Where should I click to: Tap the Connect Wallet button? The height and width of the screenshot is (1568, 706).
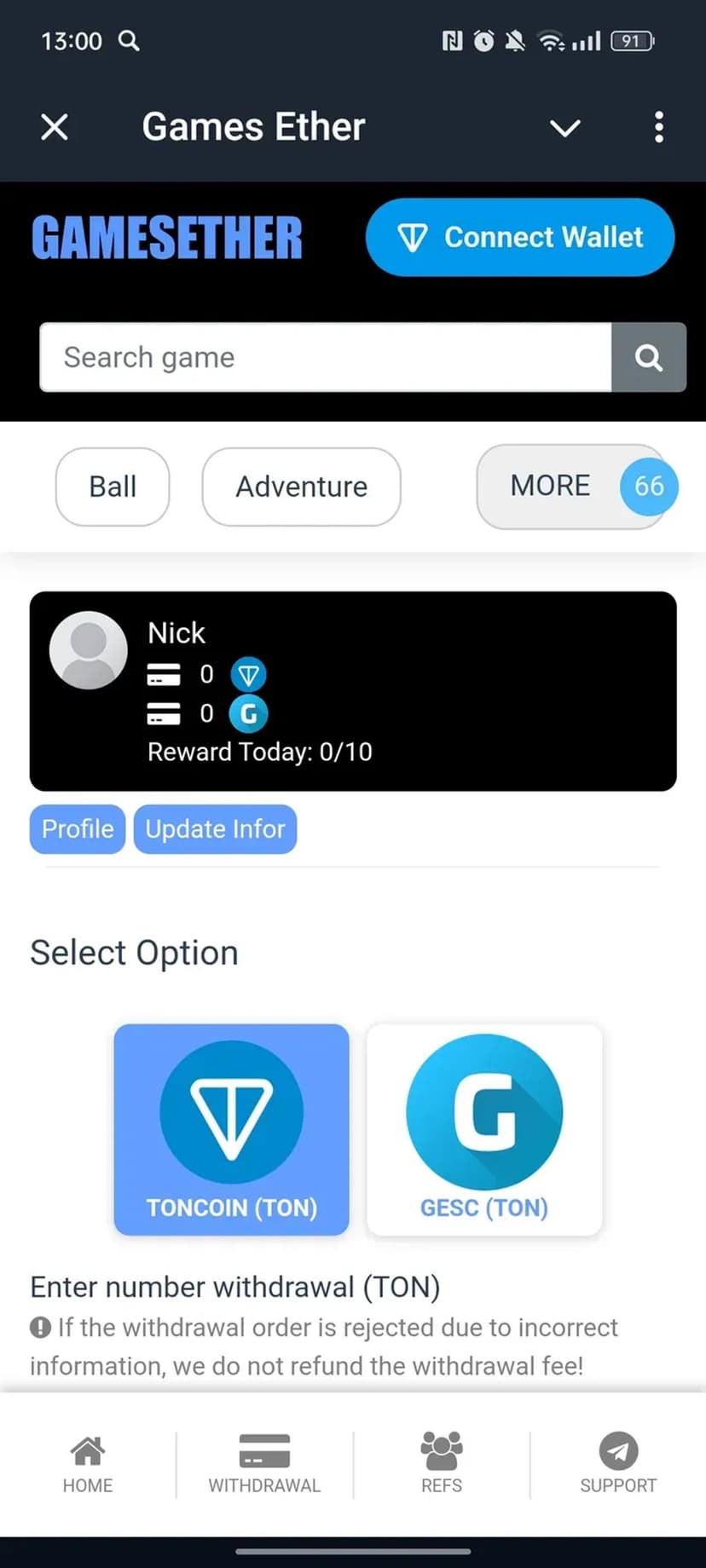(x=519, y=237)
